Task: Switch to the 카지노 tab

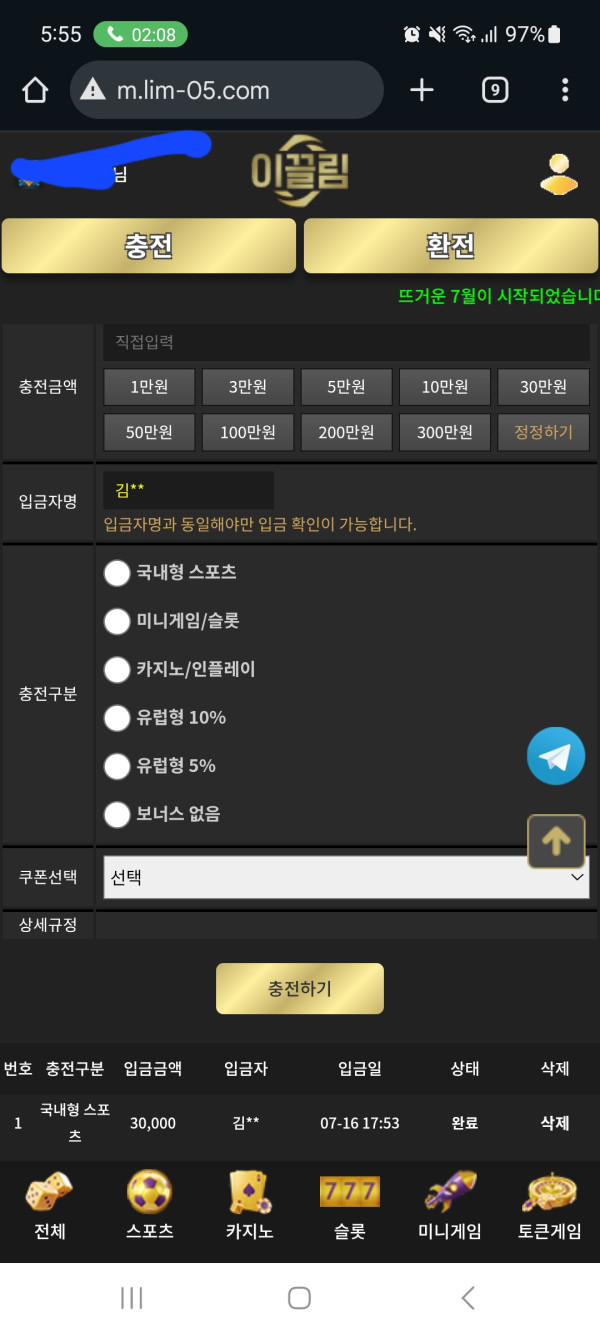Action: point(249,1205)
